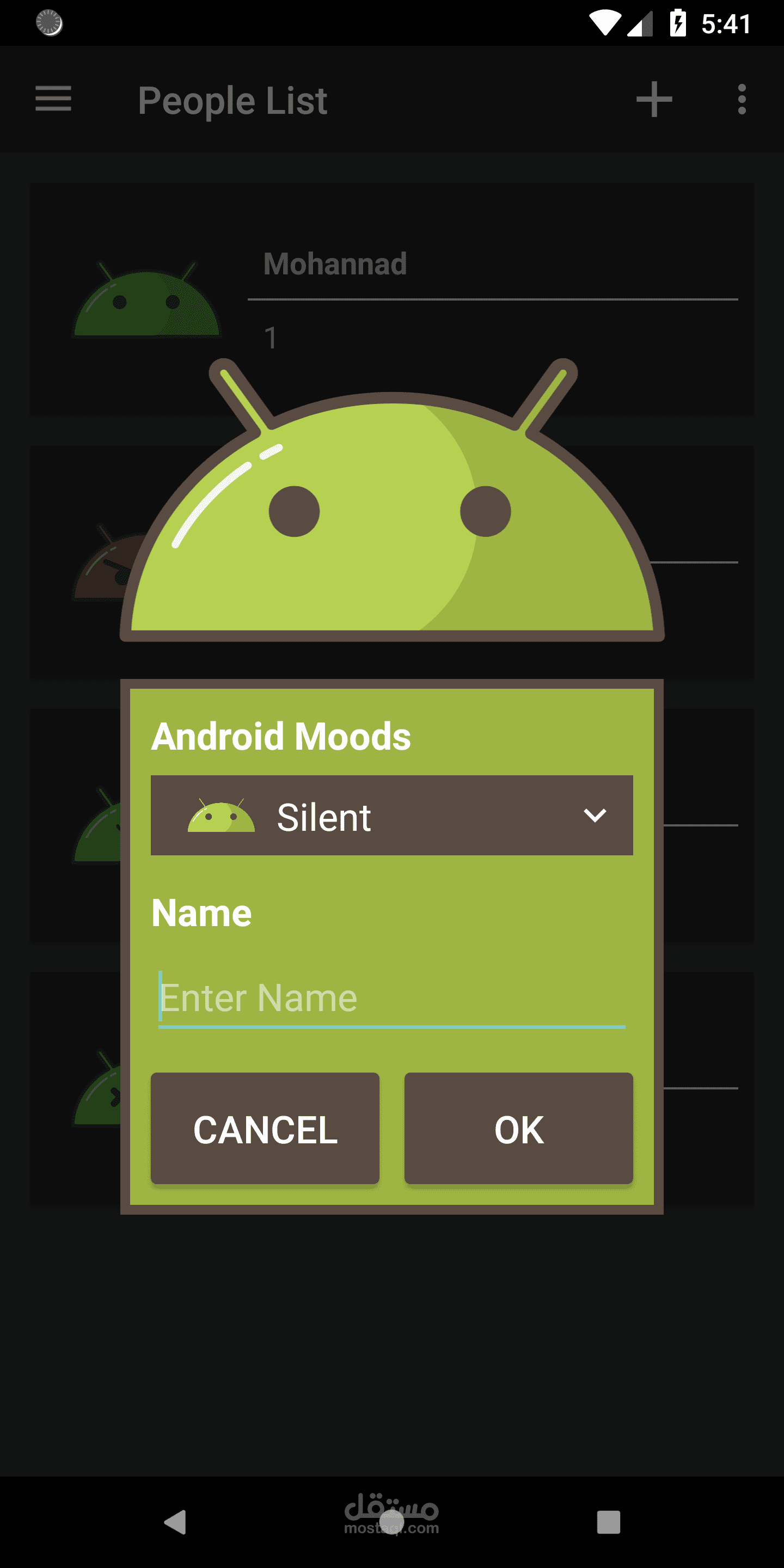Expand the Android Moods dropdown showing Silent
This screenshot has width=784, height=1568.
pos(391,815)
